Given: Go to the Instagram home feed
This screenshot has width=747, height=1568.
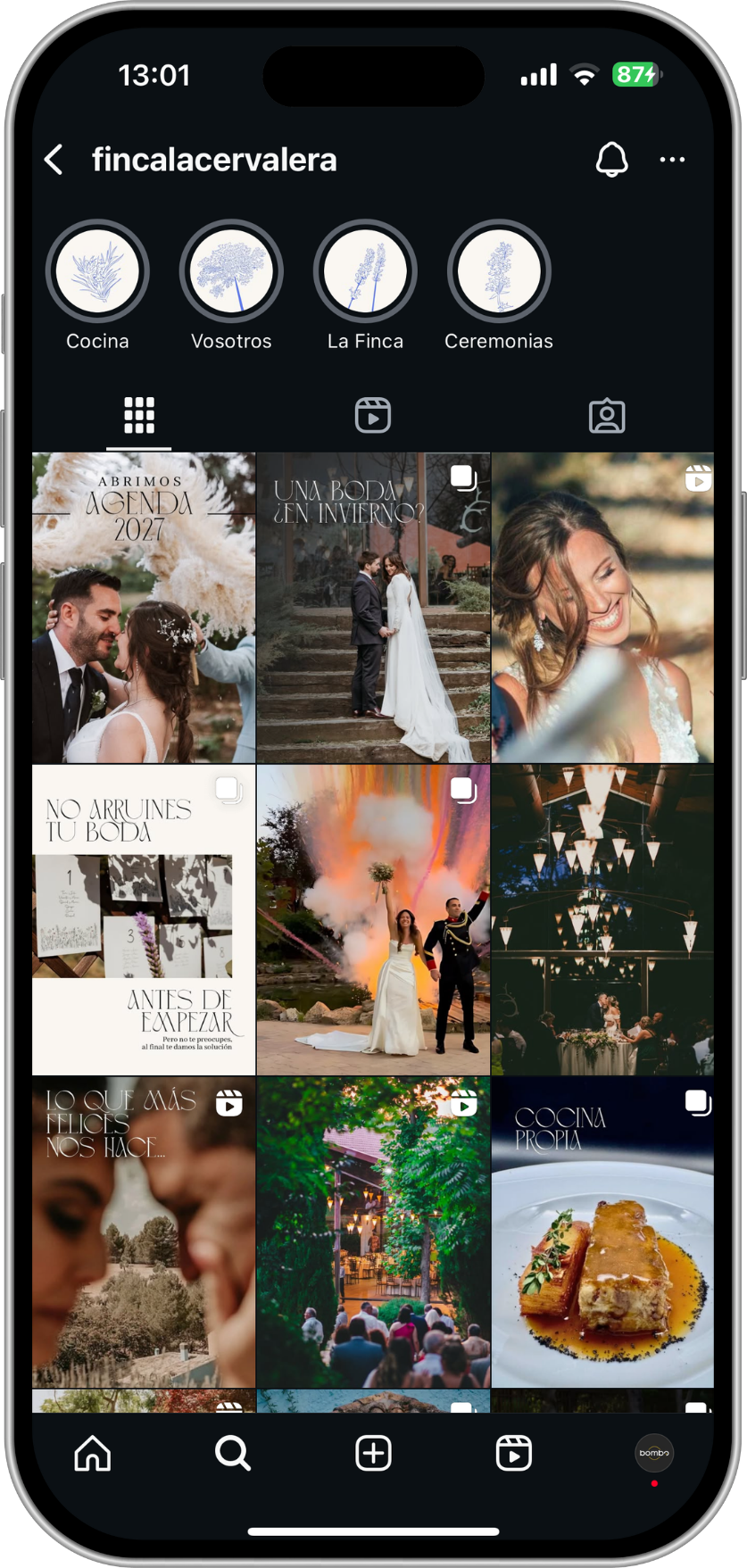Looking at the screenshot, I should coord(93,1453).
